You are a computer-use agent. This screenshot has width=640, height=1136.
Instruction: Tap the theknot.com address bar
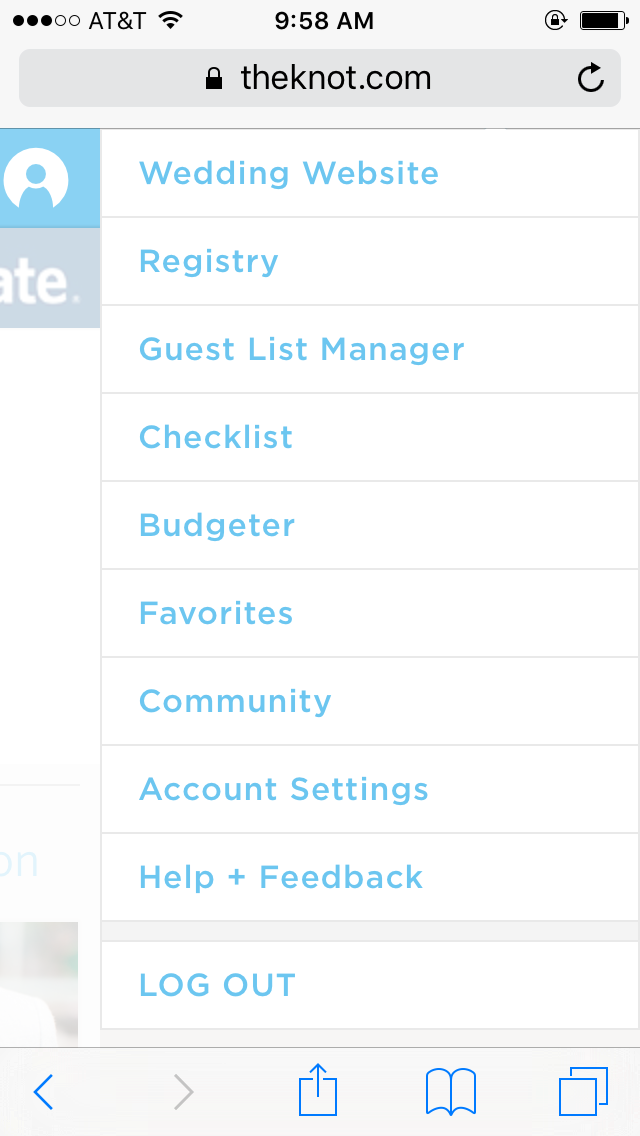tap(318, 78)
